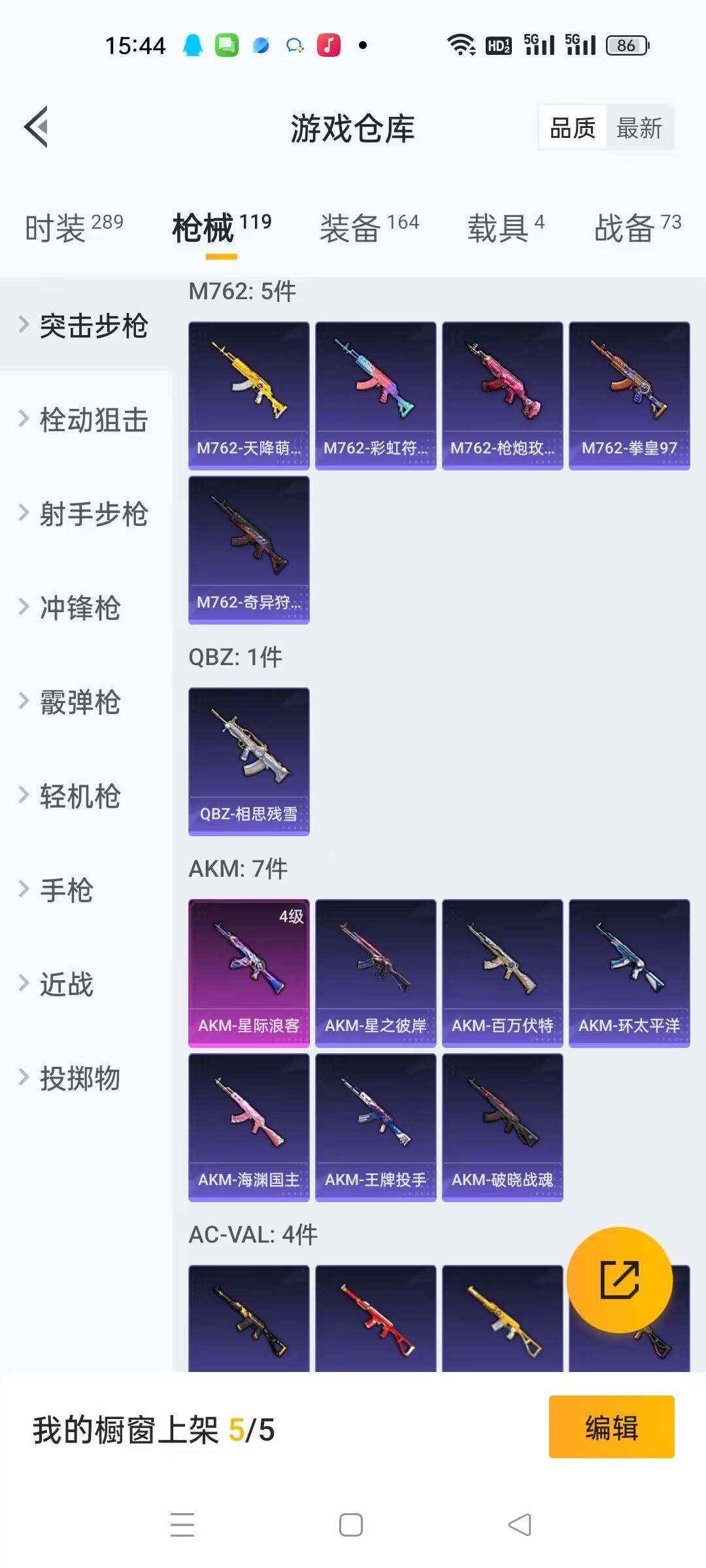View the AKM-海渊国主 skin
This screenshot has width=706, height=1568.
tap(248, 1127)
